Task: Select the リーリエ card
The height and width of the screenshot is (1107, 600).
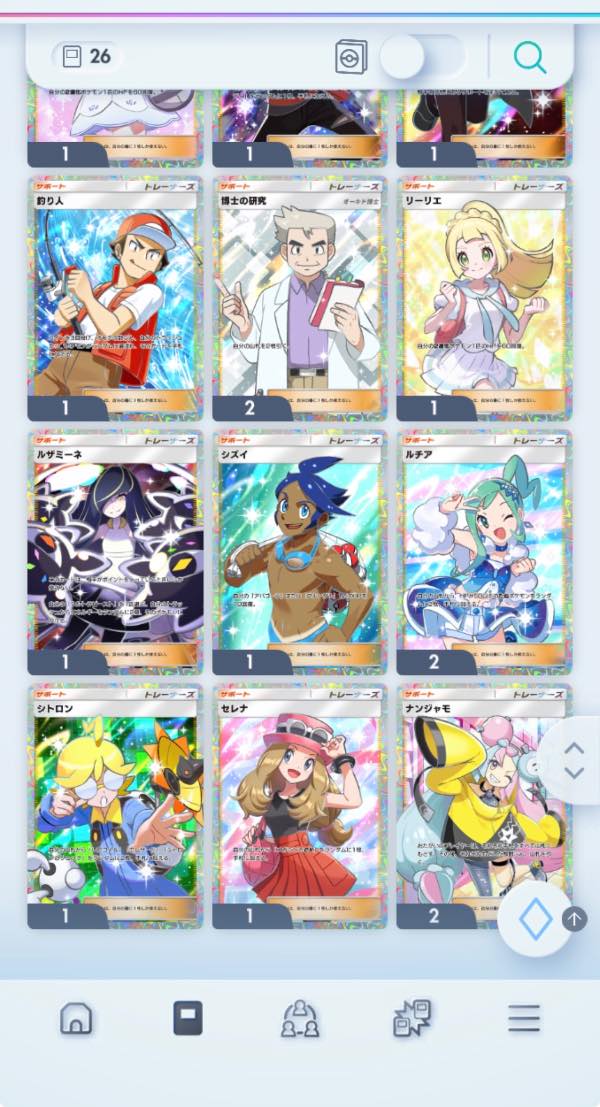Action: [484, 298]
